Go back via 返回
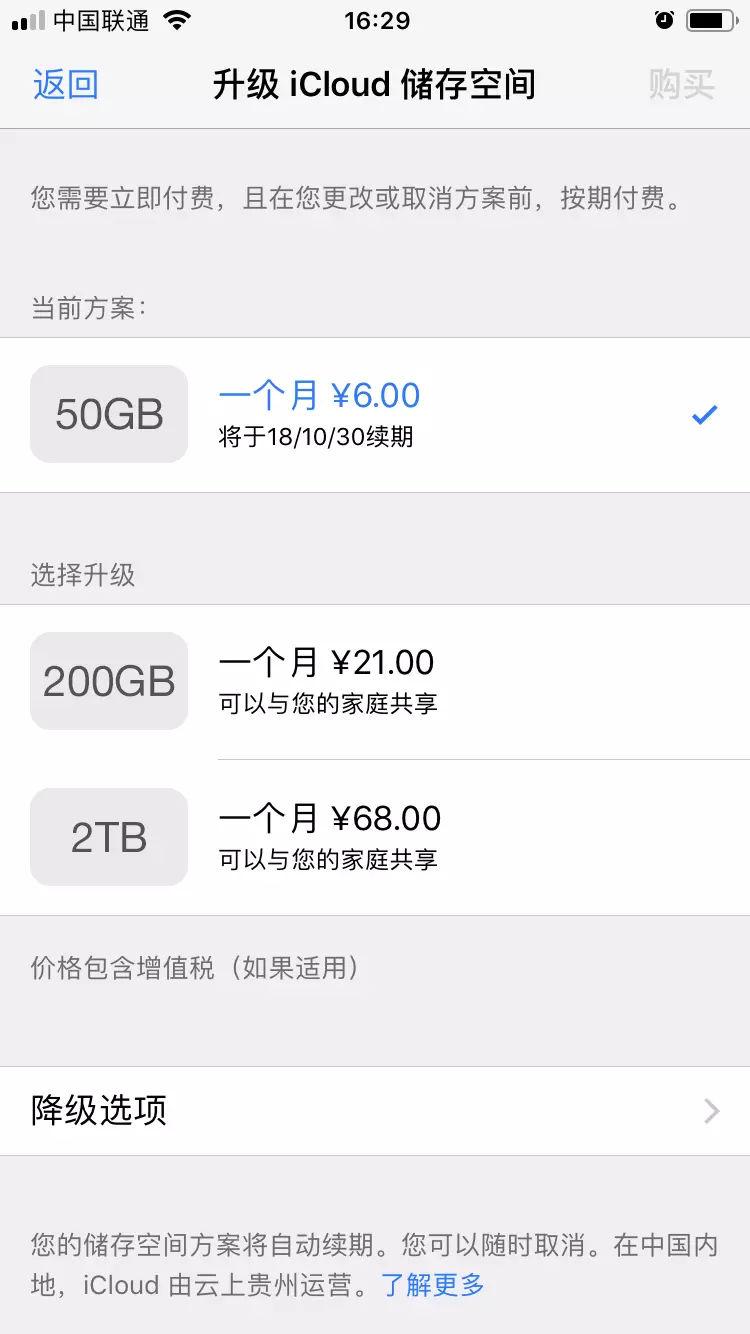Screen dimensions: 750x1334 [66, 85]
